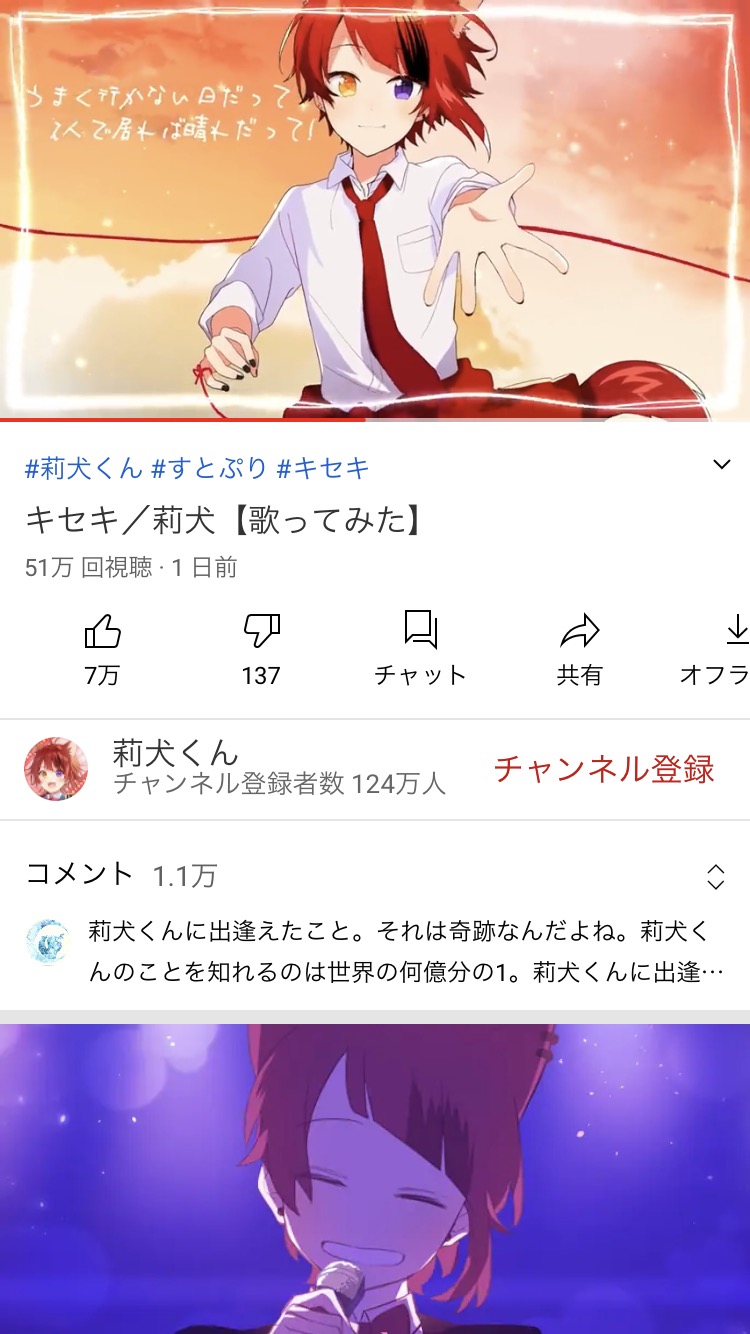Open the recommended video below comments
This screenshot has height=1334, width=750.
pos(375,1179)
